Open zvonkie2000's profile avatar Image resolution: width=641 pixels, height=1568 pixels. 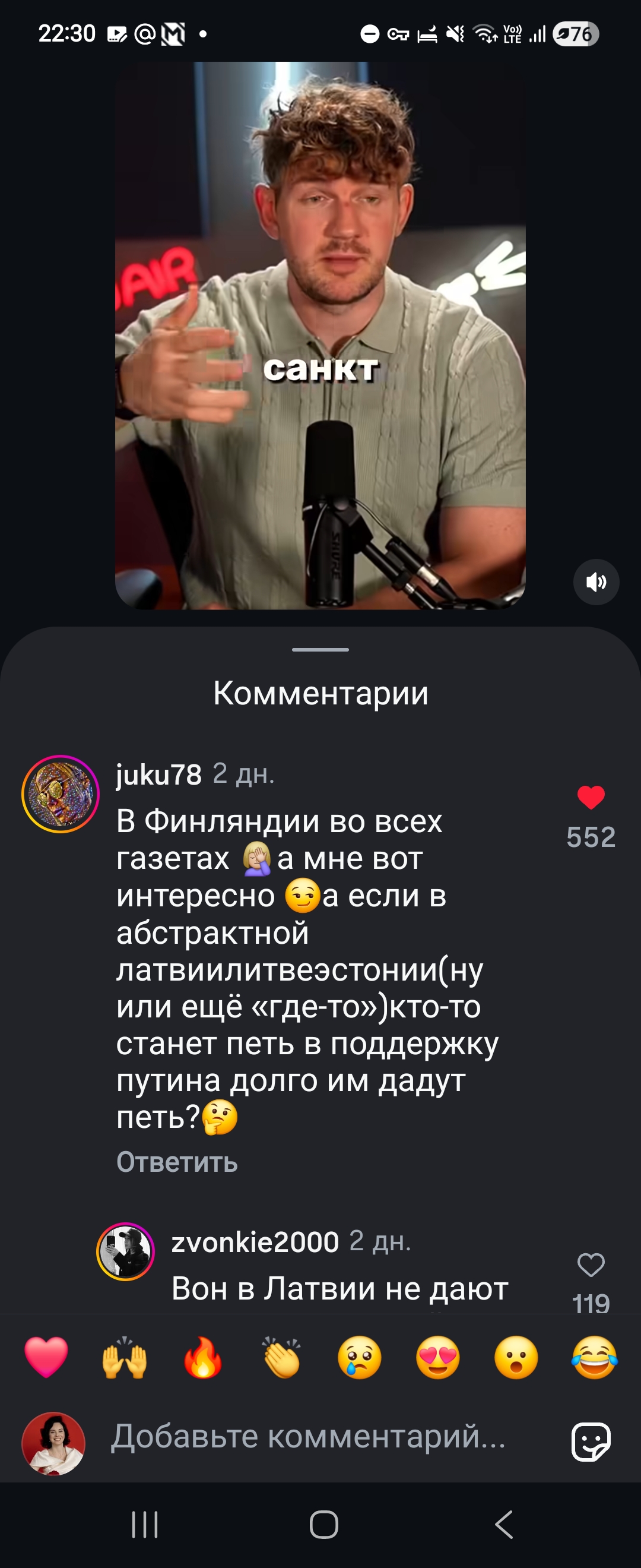click(125, 1251)
